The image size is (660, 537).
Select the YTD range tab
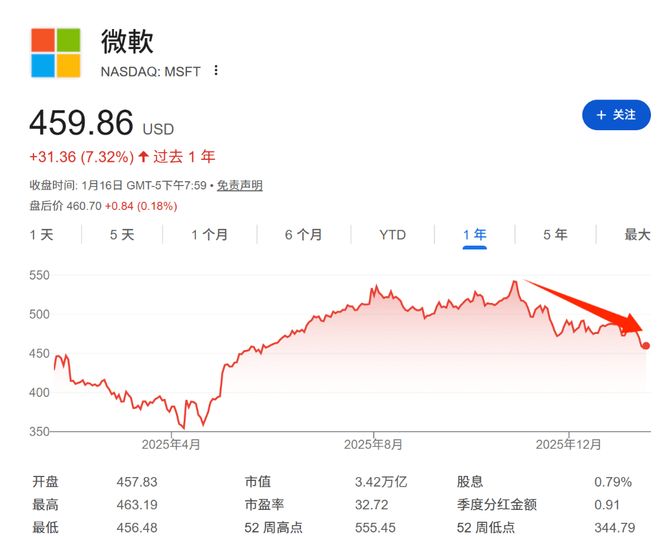pos(392,234)
